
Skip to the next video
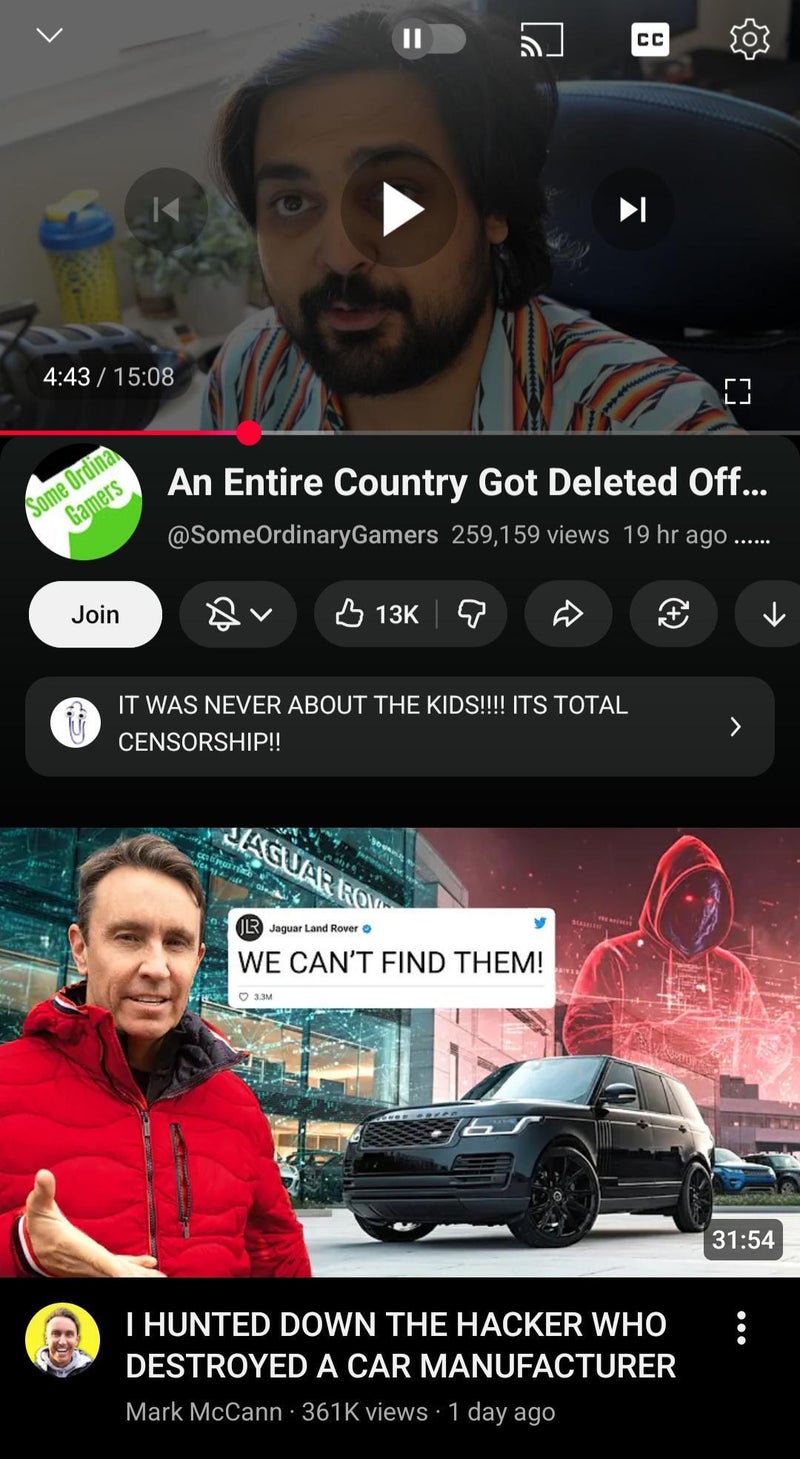[632, 209]
